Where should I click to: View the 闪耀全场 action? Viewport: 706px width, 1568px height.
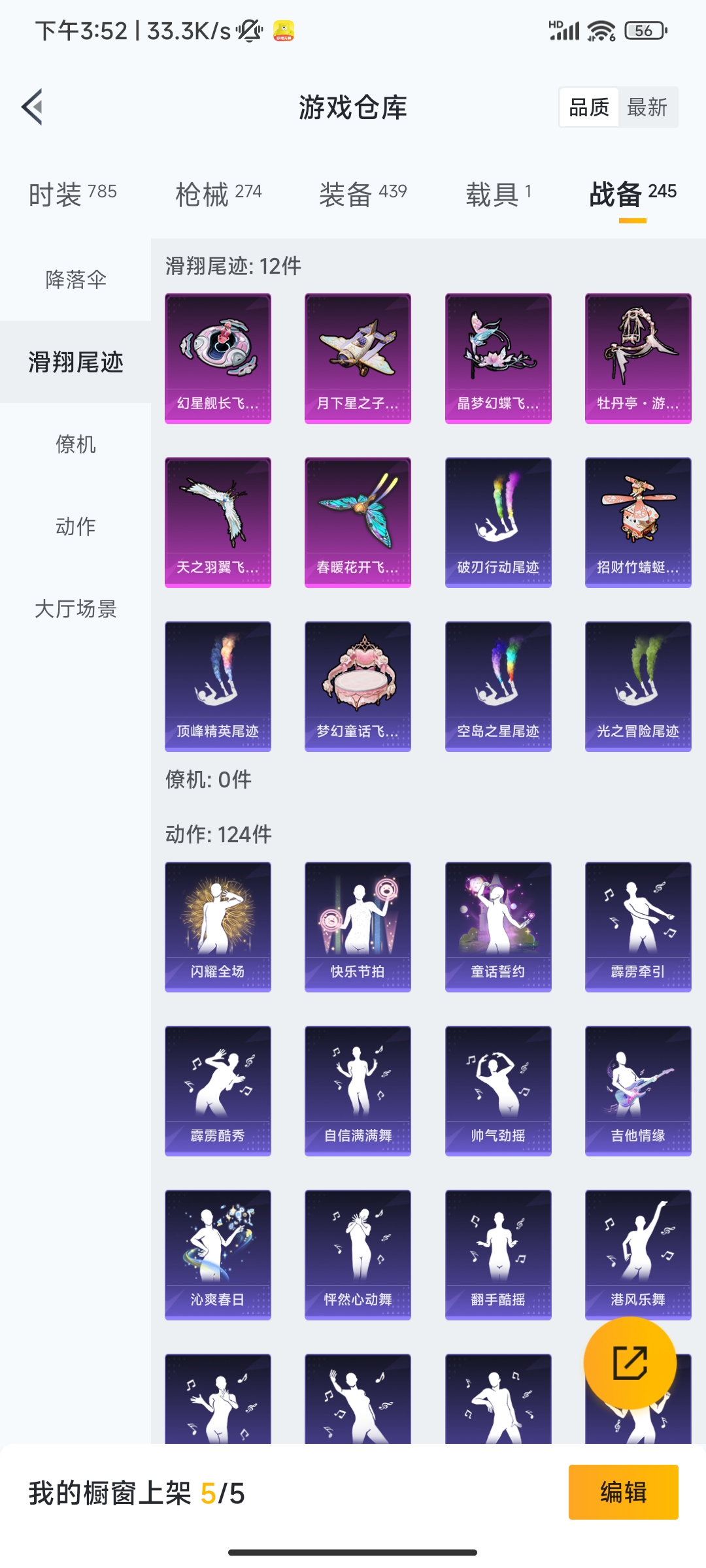click(x=218, y=927)
